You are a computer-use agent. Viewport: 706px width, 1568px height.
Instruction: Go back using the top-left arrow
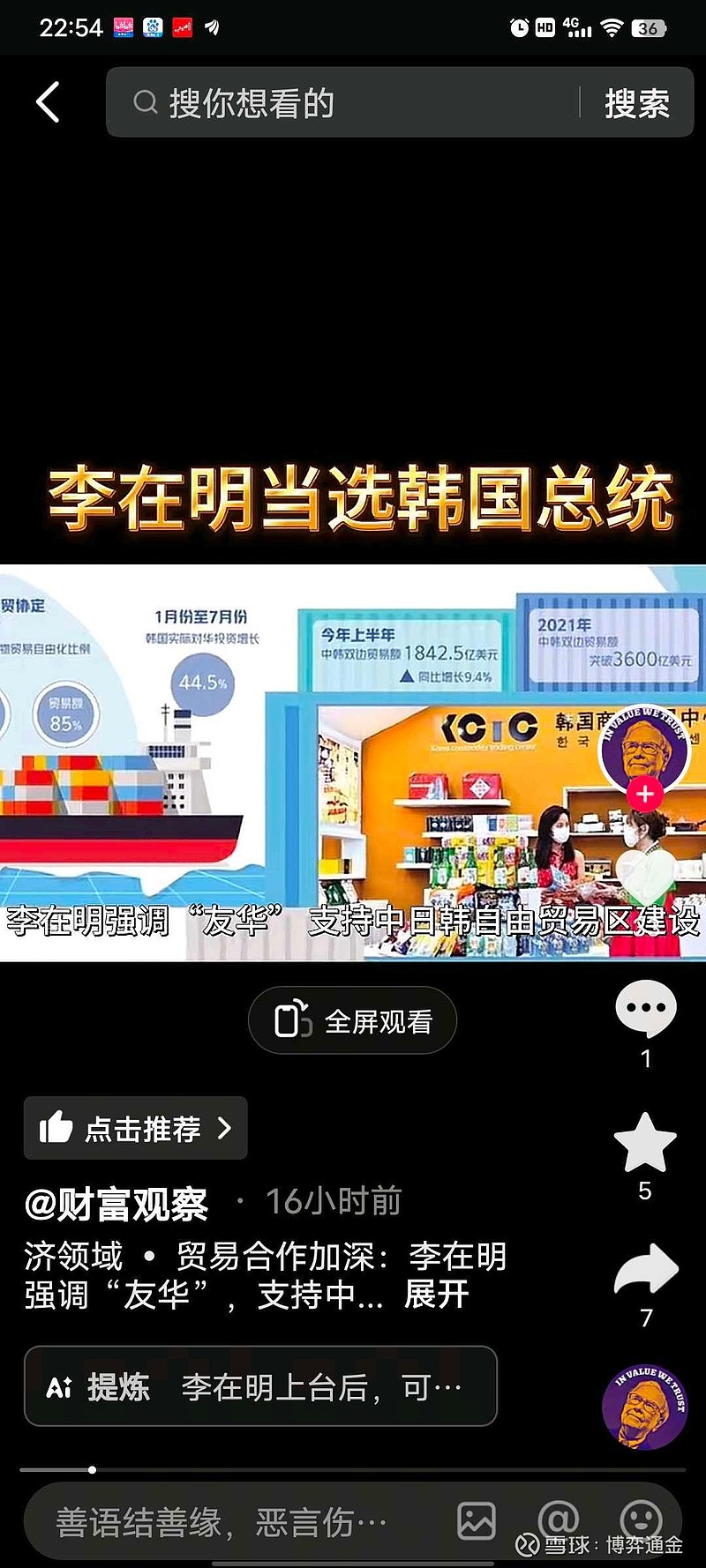click(x=49, y=102)
